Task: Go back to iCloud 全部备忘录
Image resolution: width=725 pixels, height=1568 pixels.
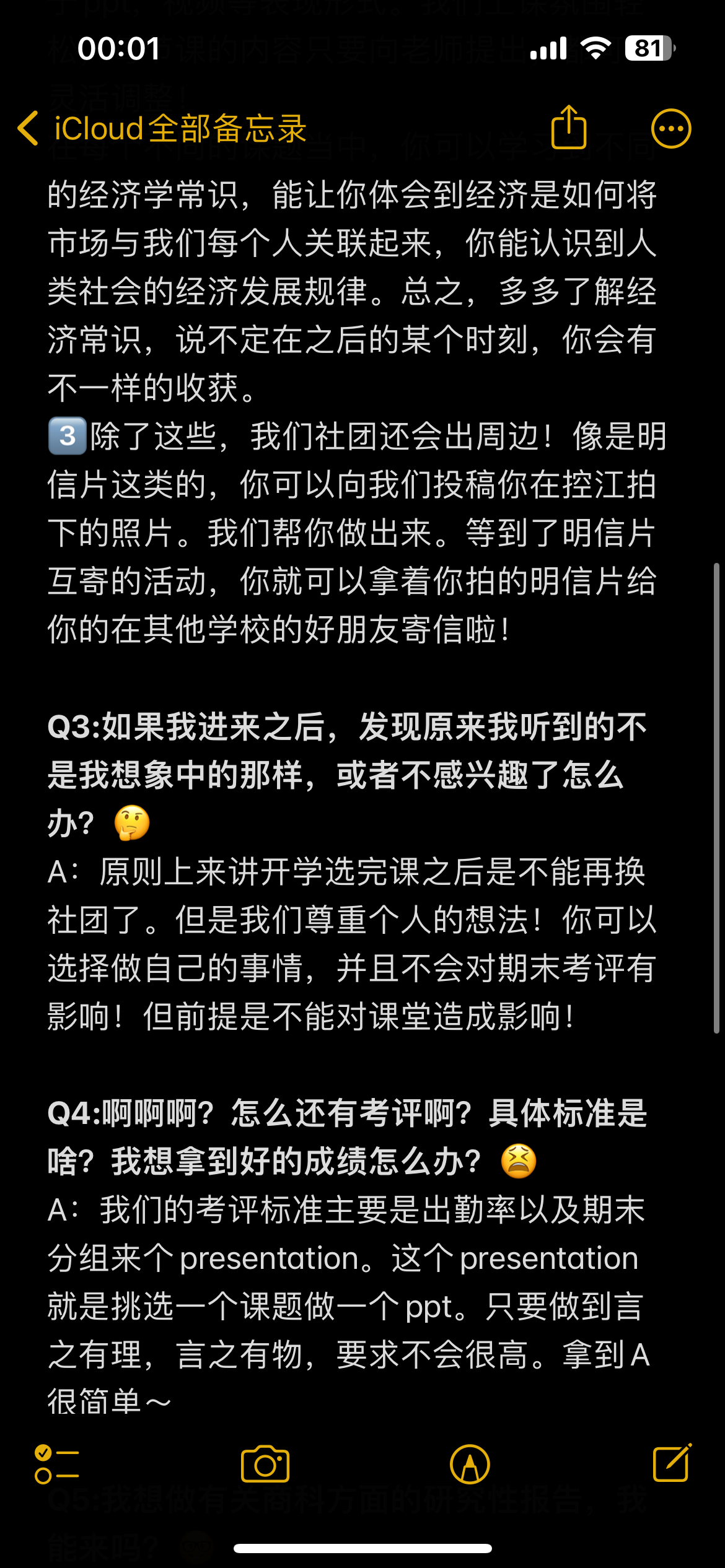Action: click(x=162, y=129)
